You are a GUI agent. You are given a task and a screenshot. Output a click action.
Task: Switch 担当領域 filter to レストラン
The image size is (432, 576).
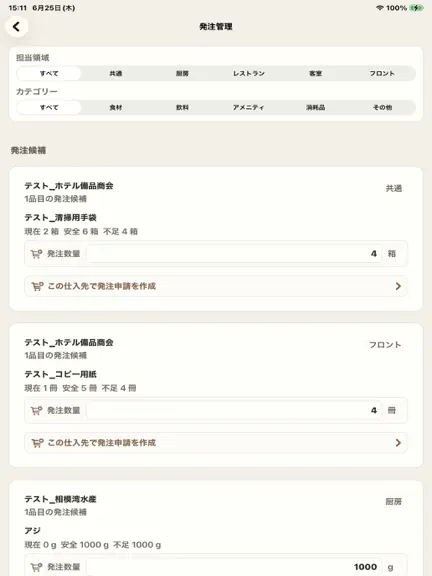tap(249, 73)
